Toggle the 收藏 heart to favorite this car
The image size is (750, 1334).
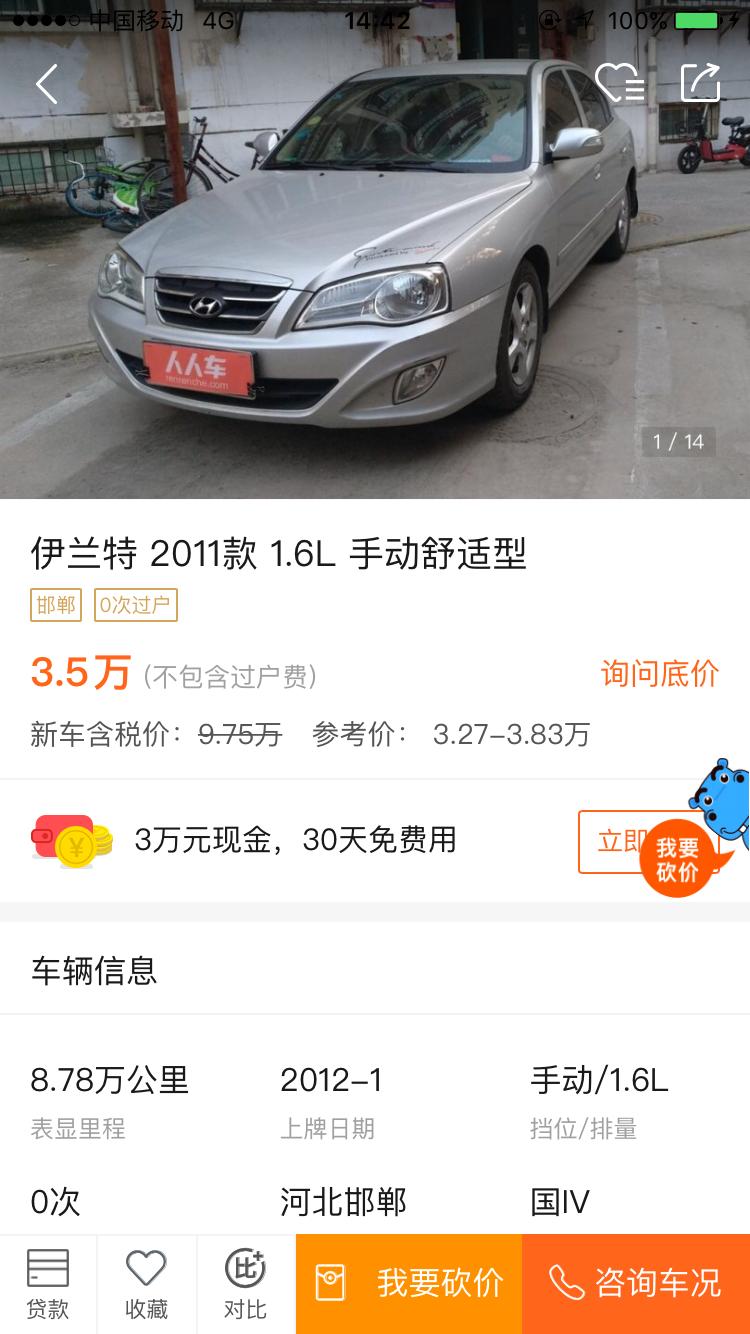tap(146, 1284)
